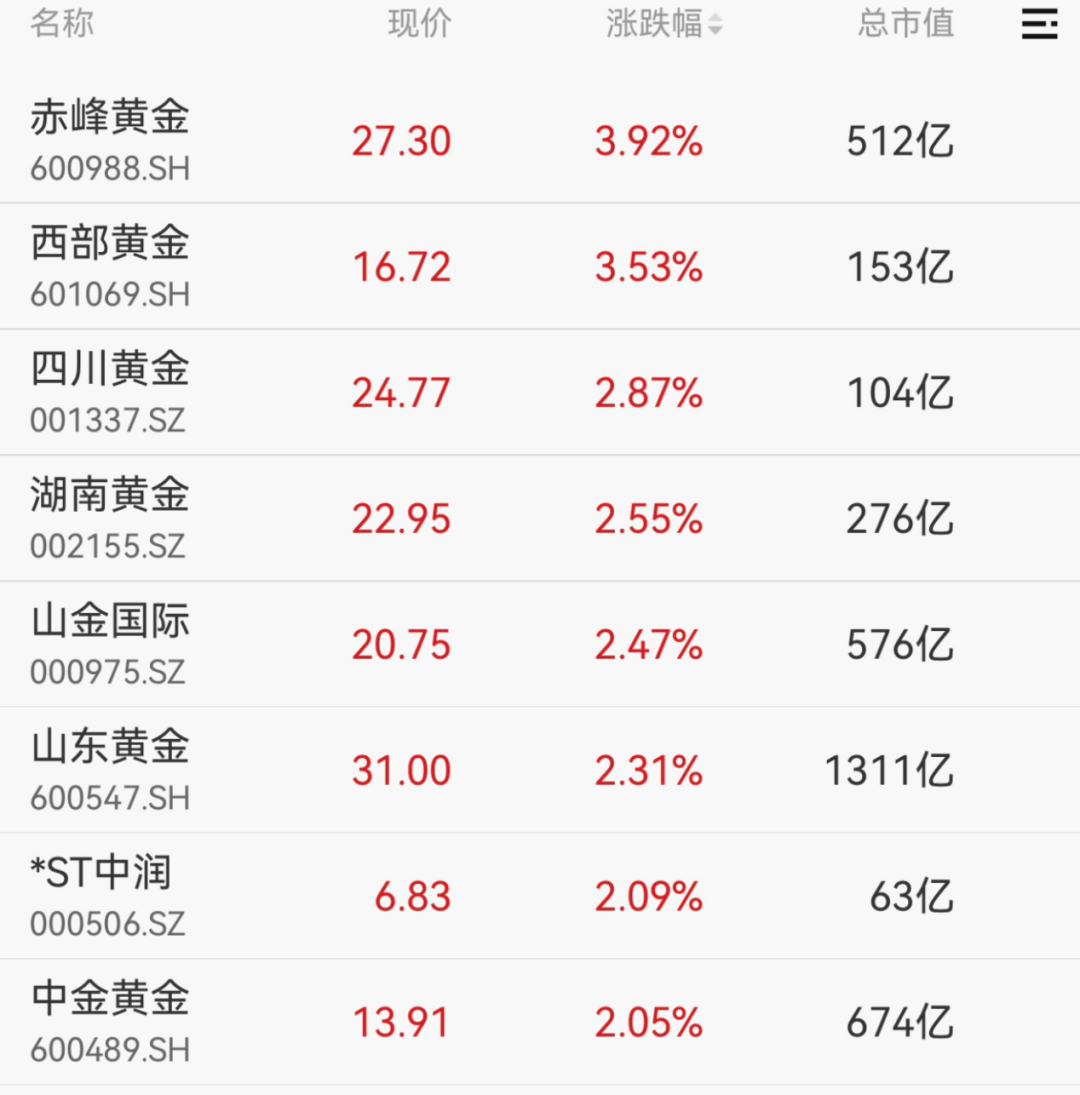Open the column settings list icon
The width and height of the screenshot is (1080, 1095).
pos(1039,24)
